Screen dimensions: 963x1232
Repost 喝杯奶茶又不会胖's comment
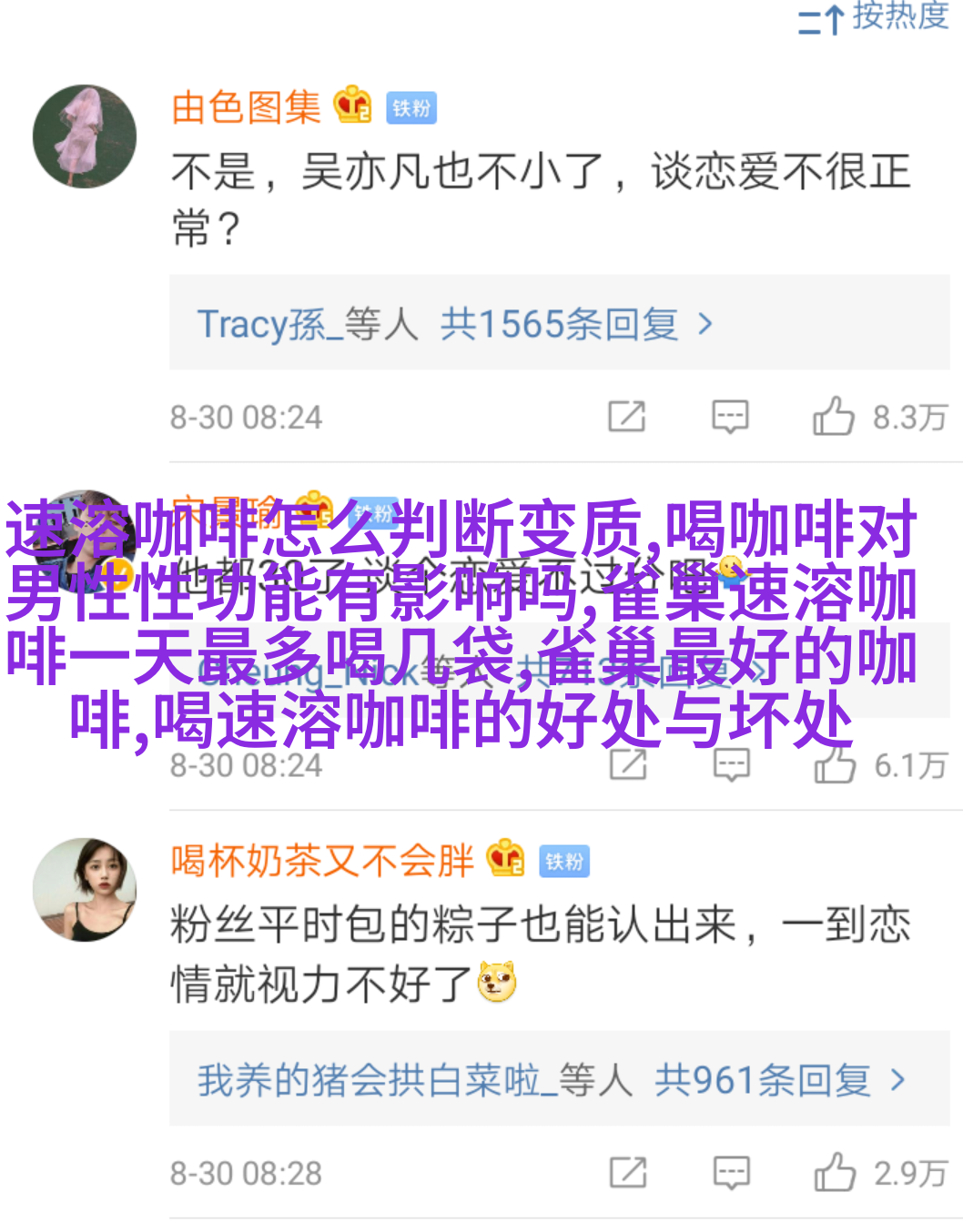[628, 1173]
